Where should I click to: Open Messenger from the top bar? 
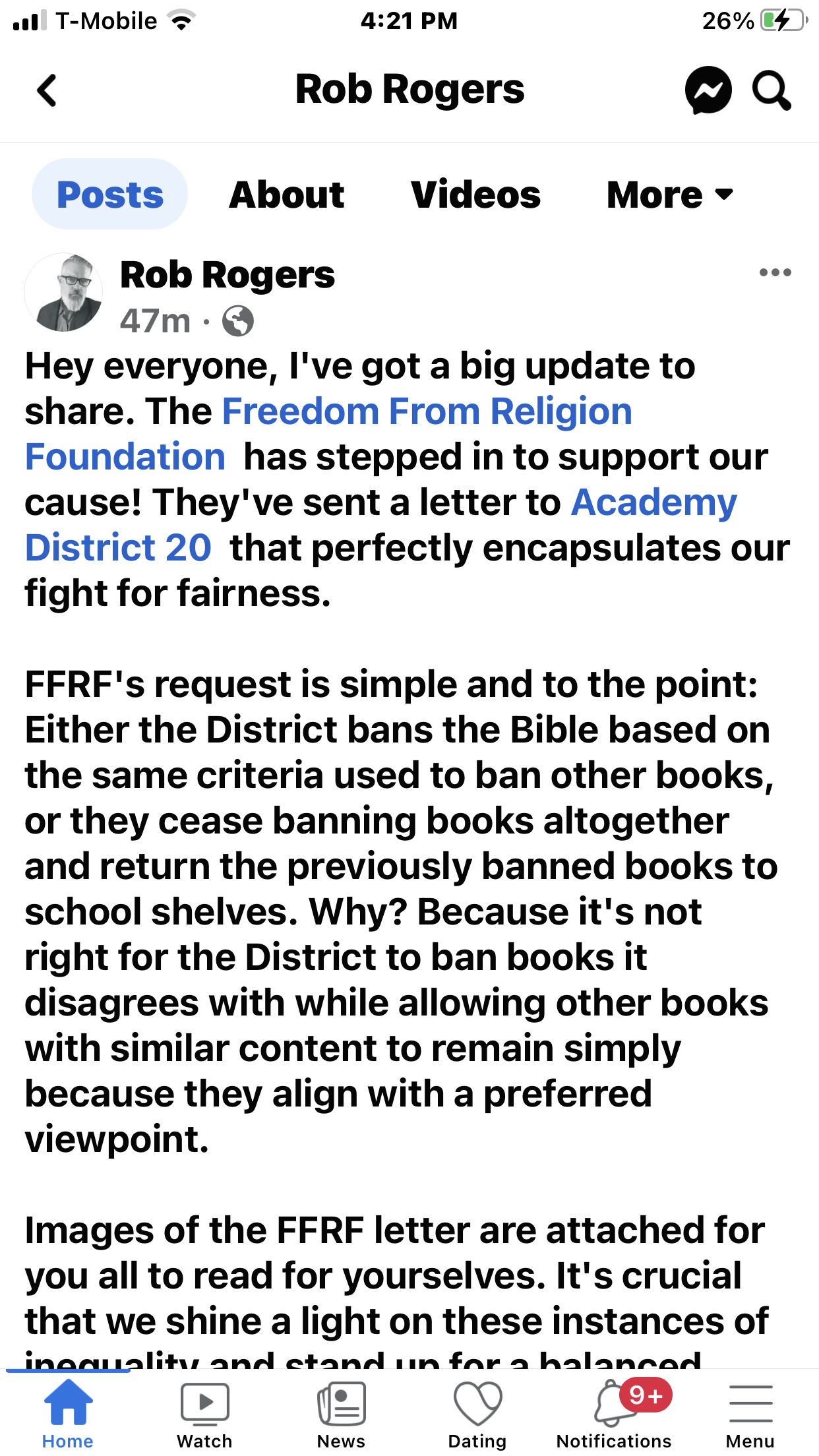[x=708, y=90]
